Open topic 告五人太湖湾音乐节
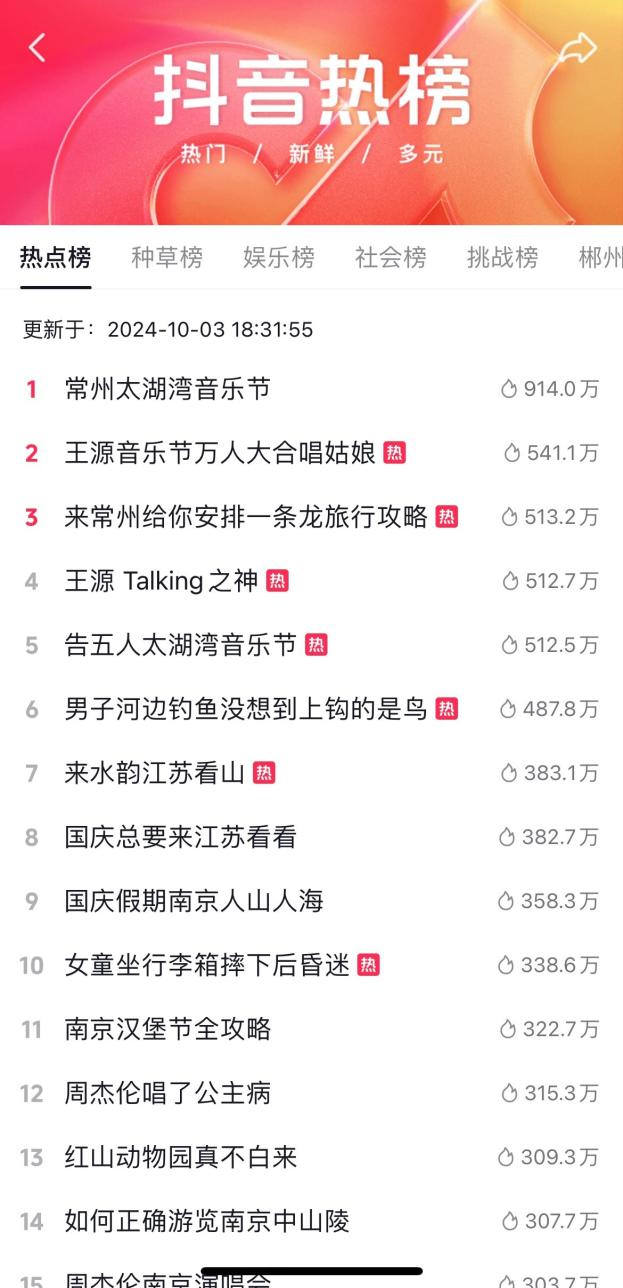 181,645
